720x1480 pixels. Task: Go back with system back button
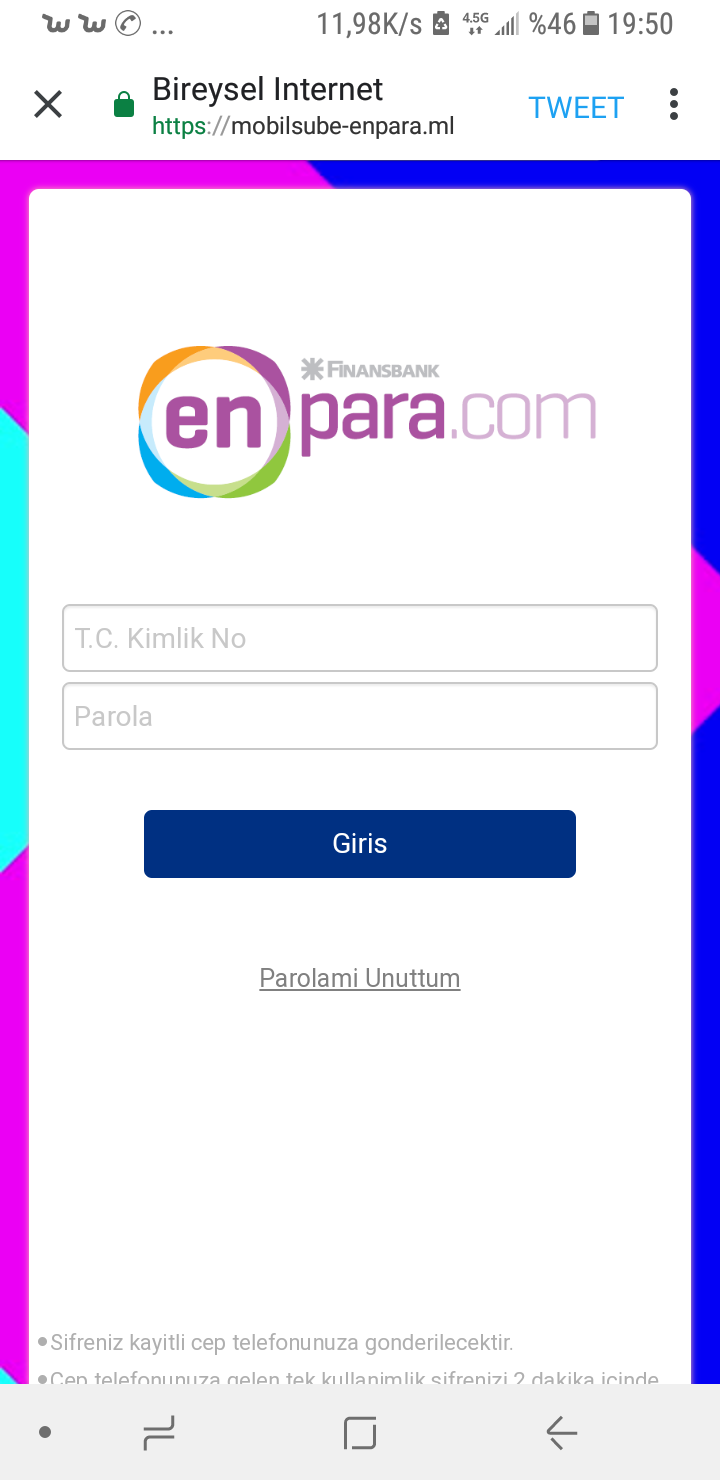point(562,1433)
